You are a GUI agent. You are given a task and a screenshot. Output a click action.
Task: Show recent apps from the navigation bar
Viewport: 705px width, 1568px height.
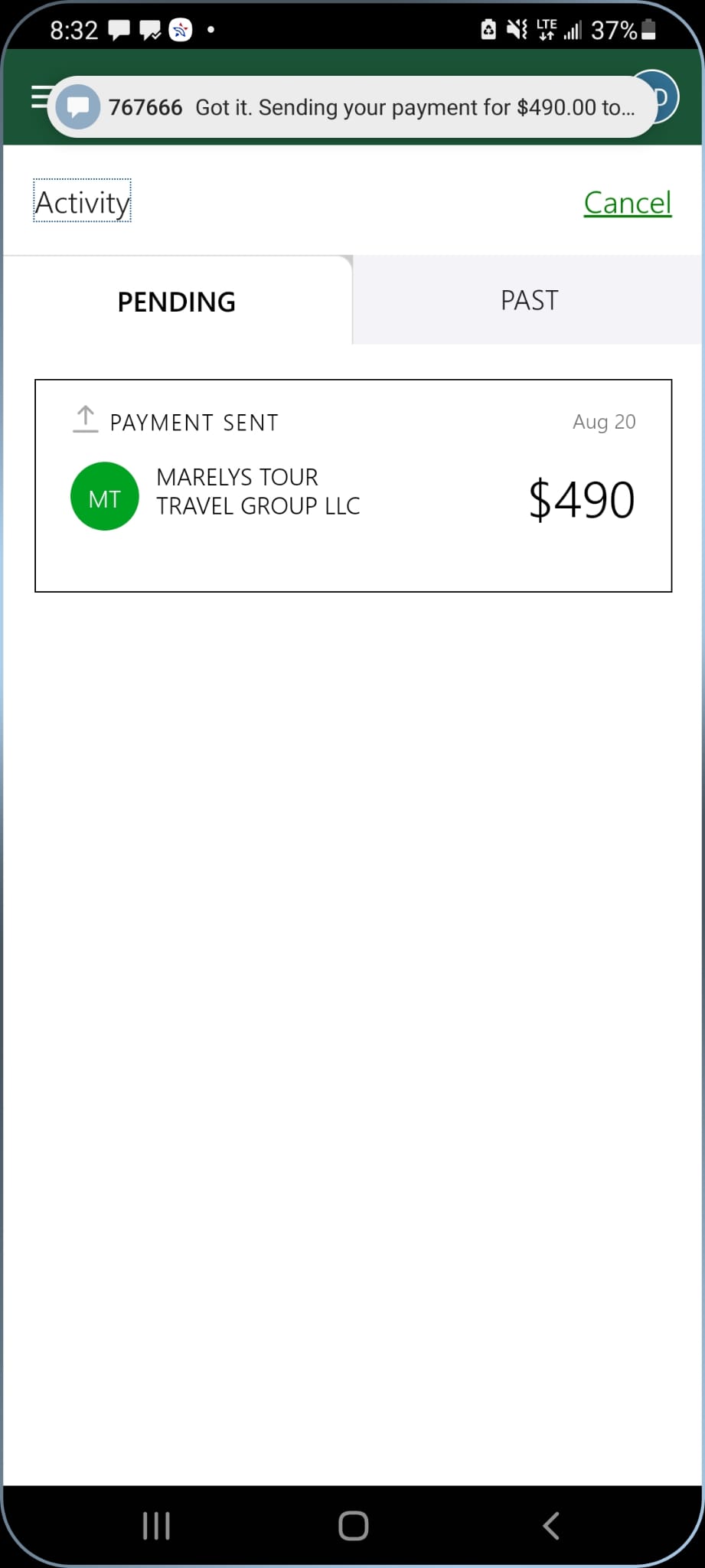156,1525
